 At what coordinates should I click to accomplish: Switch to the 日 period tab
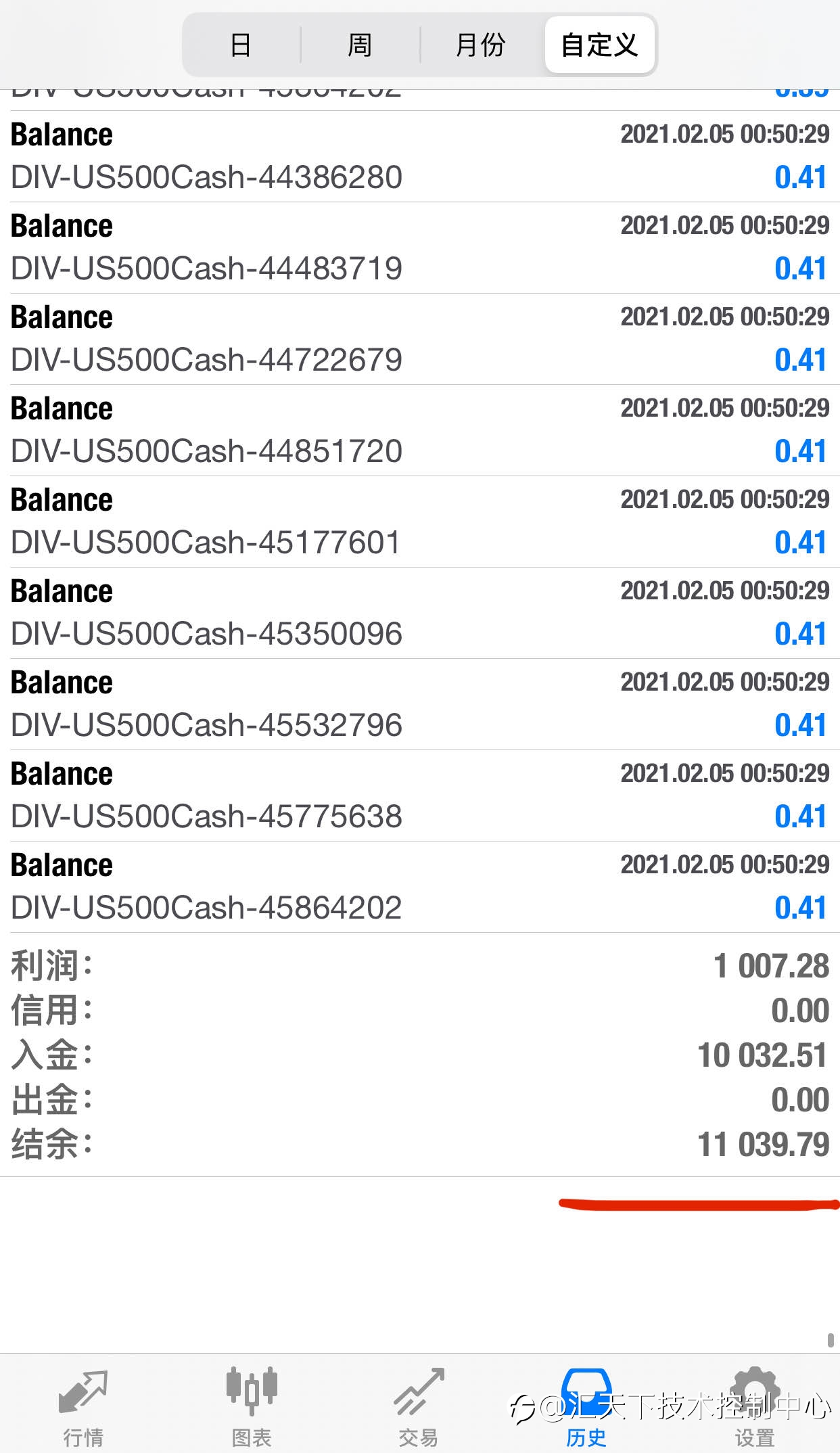[241, 45]
